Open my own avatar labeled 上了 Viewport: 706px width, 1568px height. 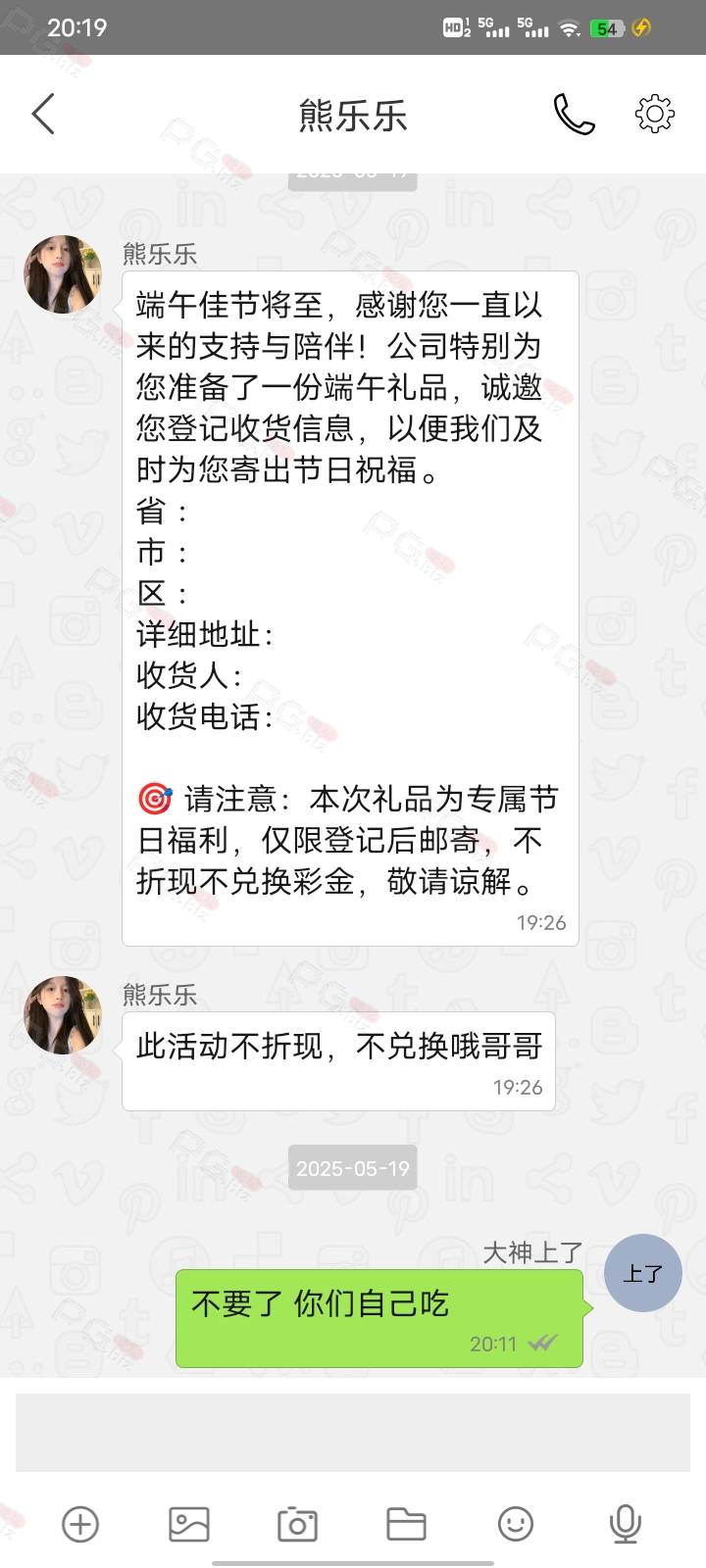(643, 1273)
